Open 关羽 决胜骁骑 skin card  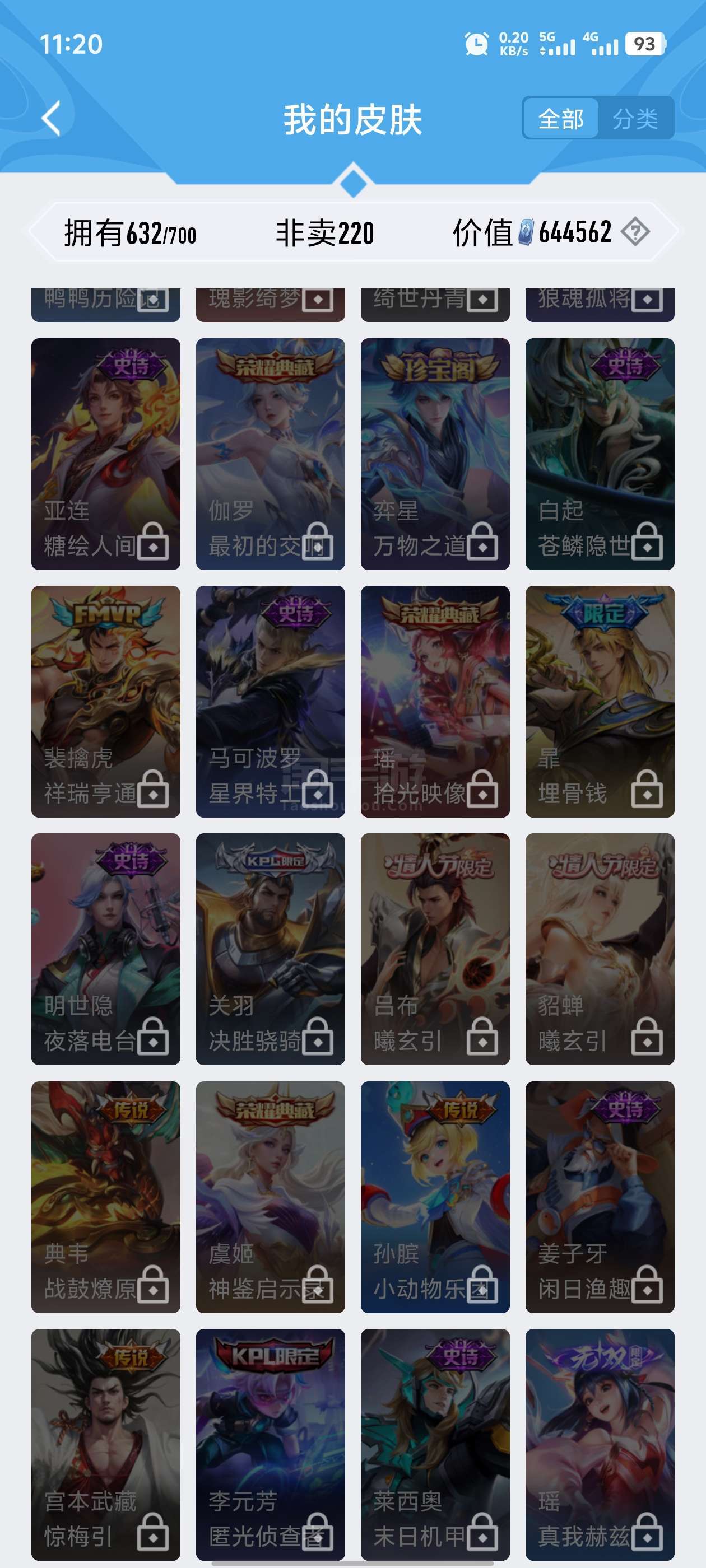coord(271,949)
